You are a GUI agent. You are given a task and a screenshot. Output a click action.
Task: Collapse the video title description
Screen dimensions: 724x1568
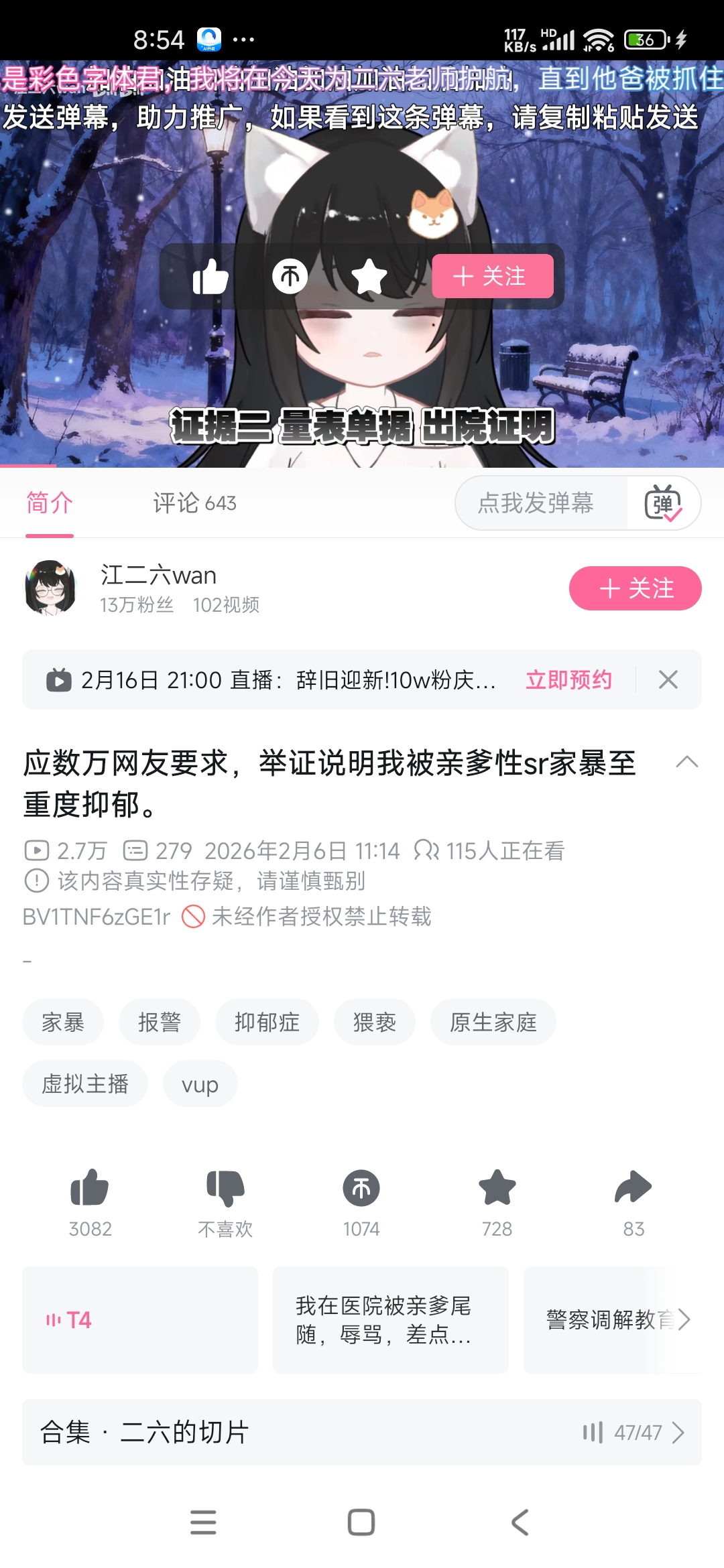click(687, 762)
